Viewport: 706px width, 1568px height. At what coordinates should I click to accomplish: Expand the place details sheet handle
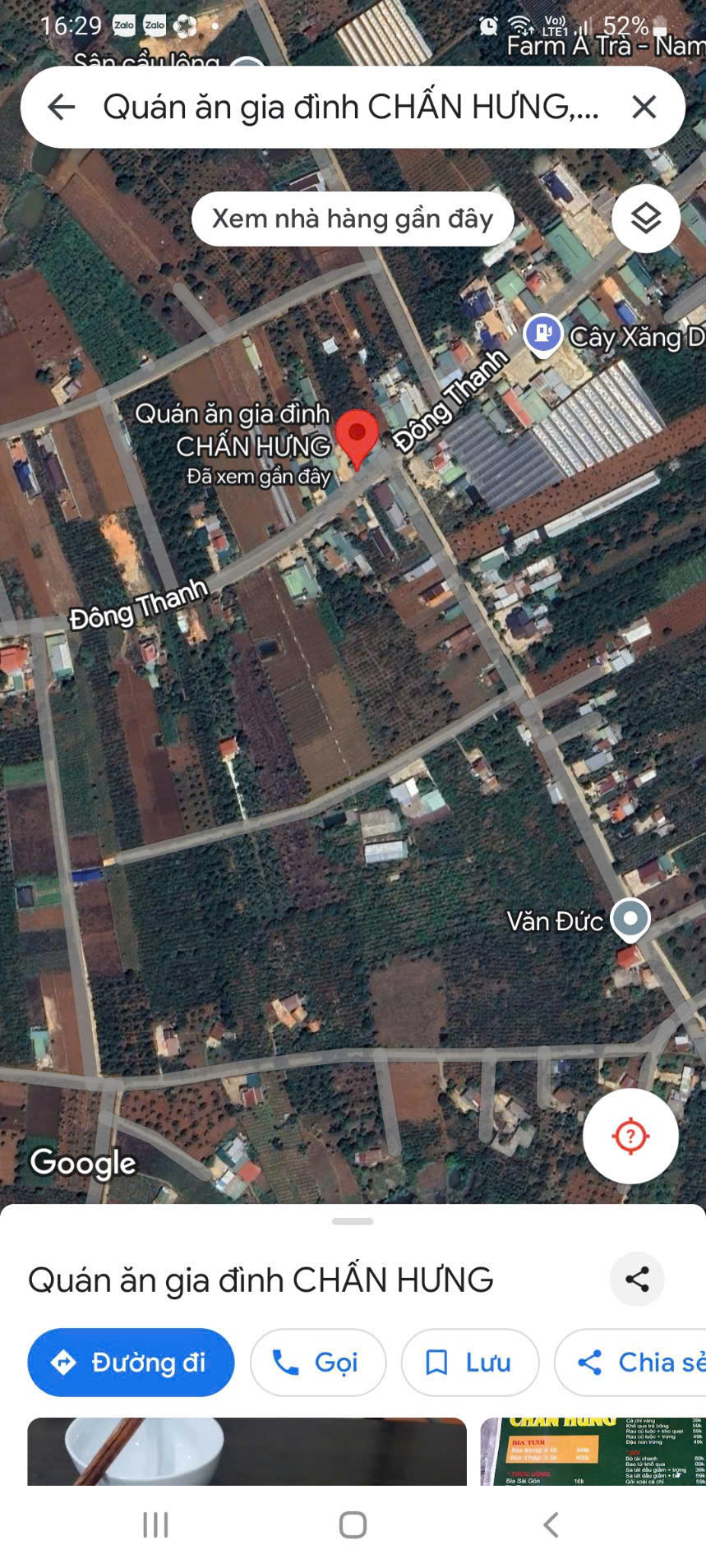click(353, 1221)
